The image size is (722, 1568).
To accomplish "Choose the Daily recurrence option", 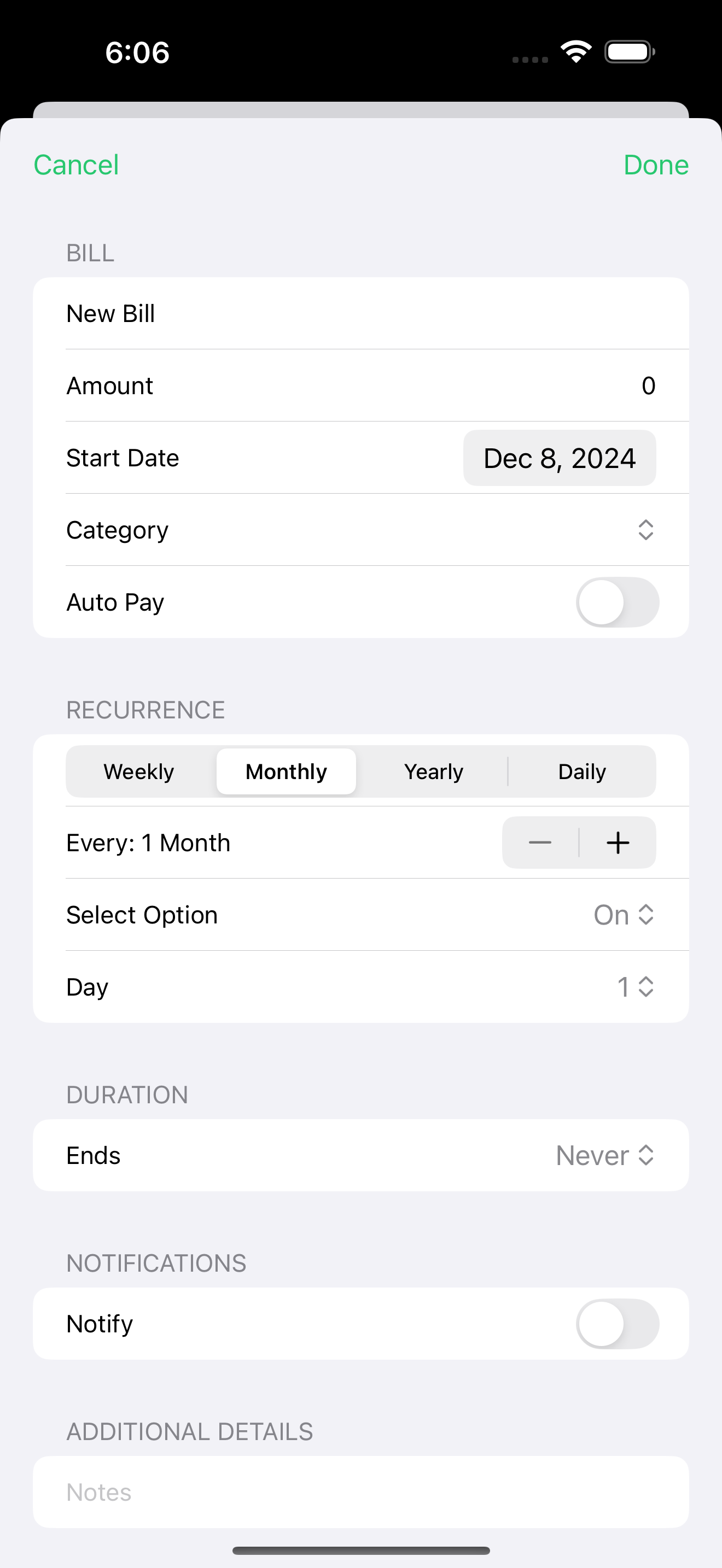I will pos(581,772).
